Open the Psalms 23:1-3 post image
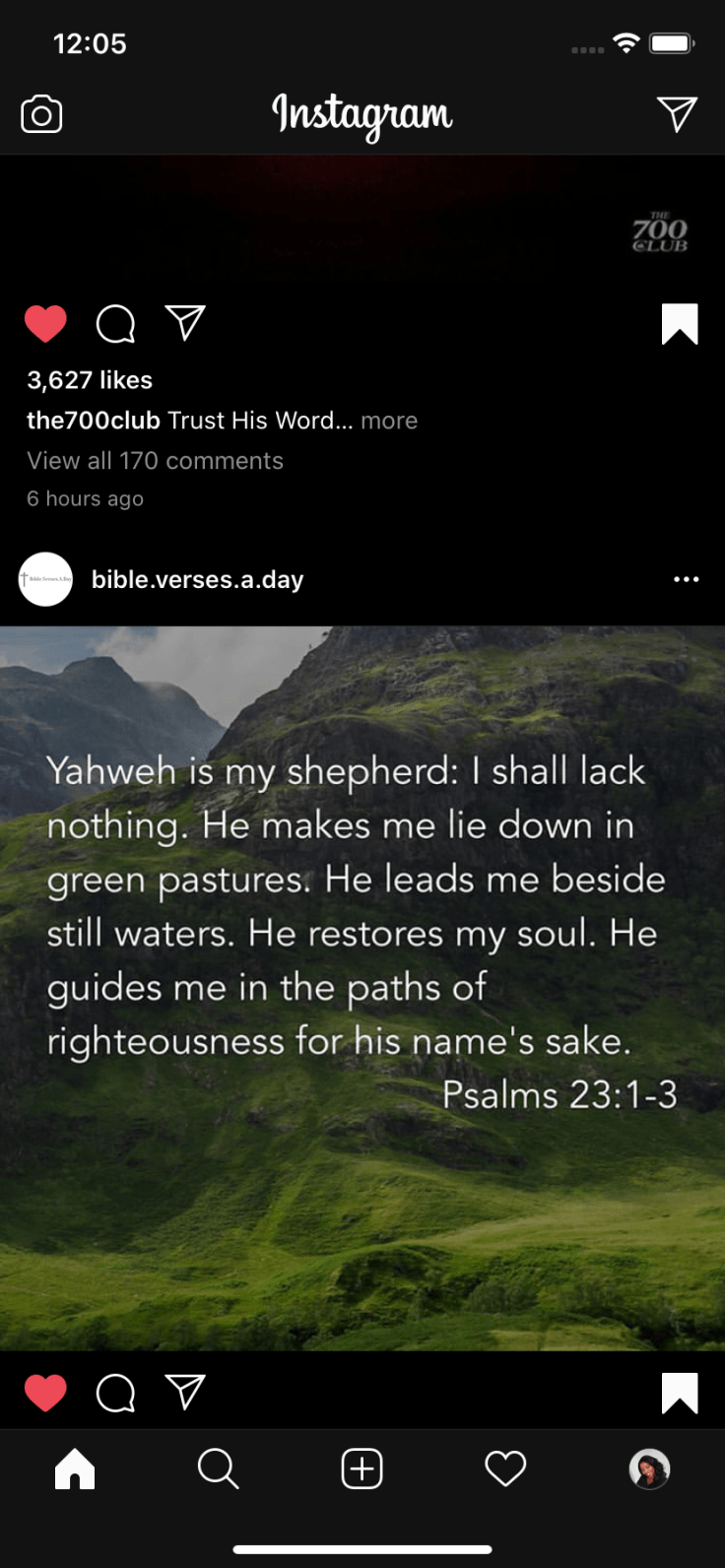The image size is (725, 1568). 362,988
